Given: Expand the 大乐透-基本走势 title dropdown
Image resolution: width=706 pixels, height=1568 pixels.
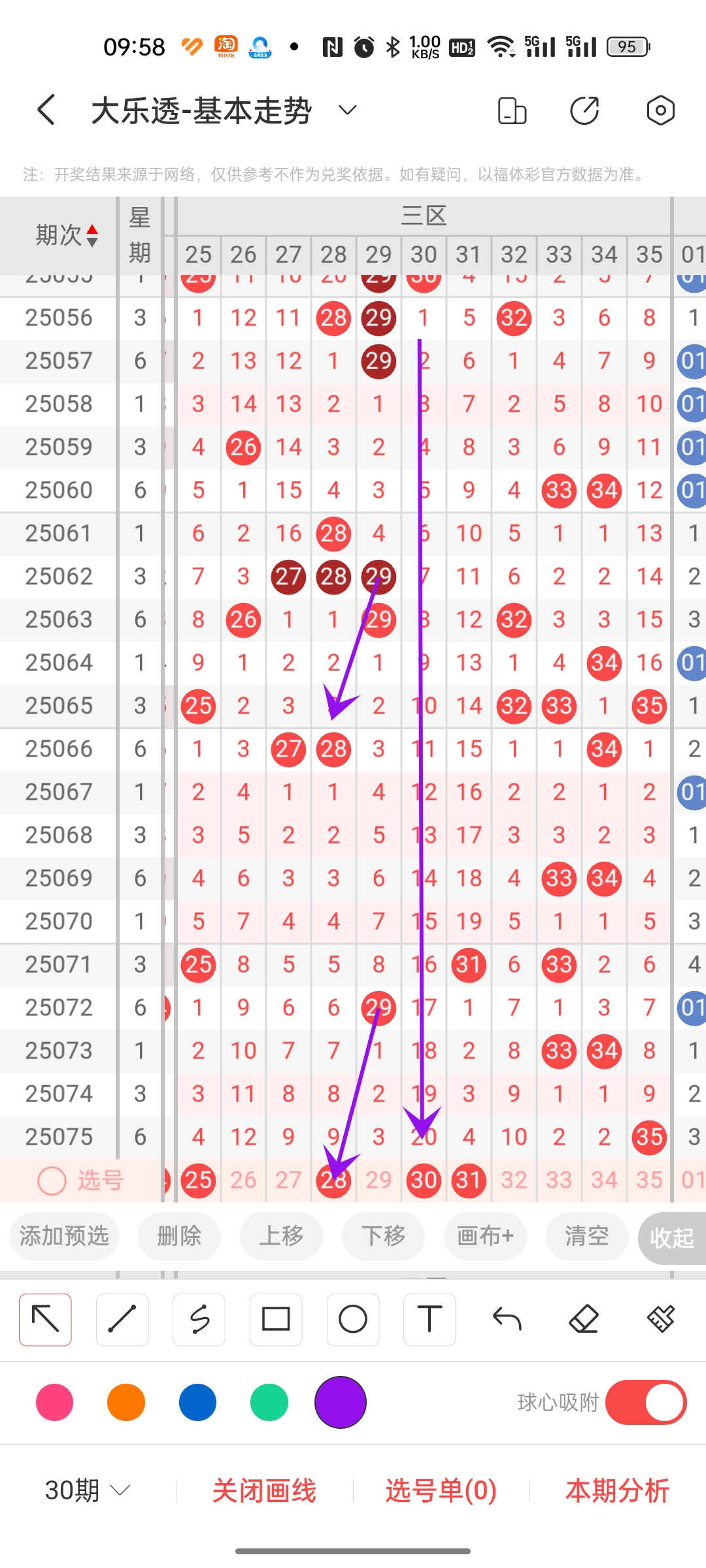Looking at the screenshot, I should 347,110.
